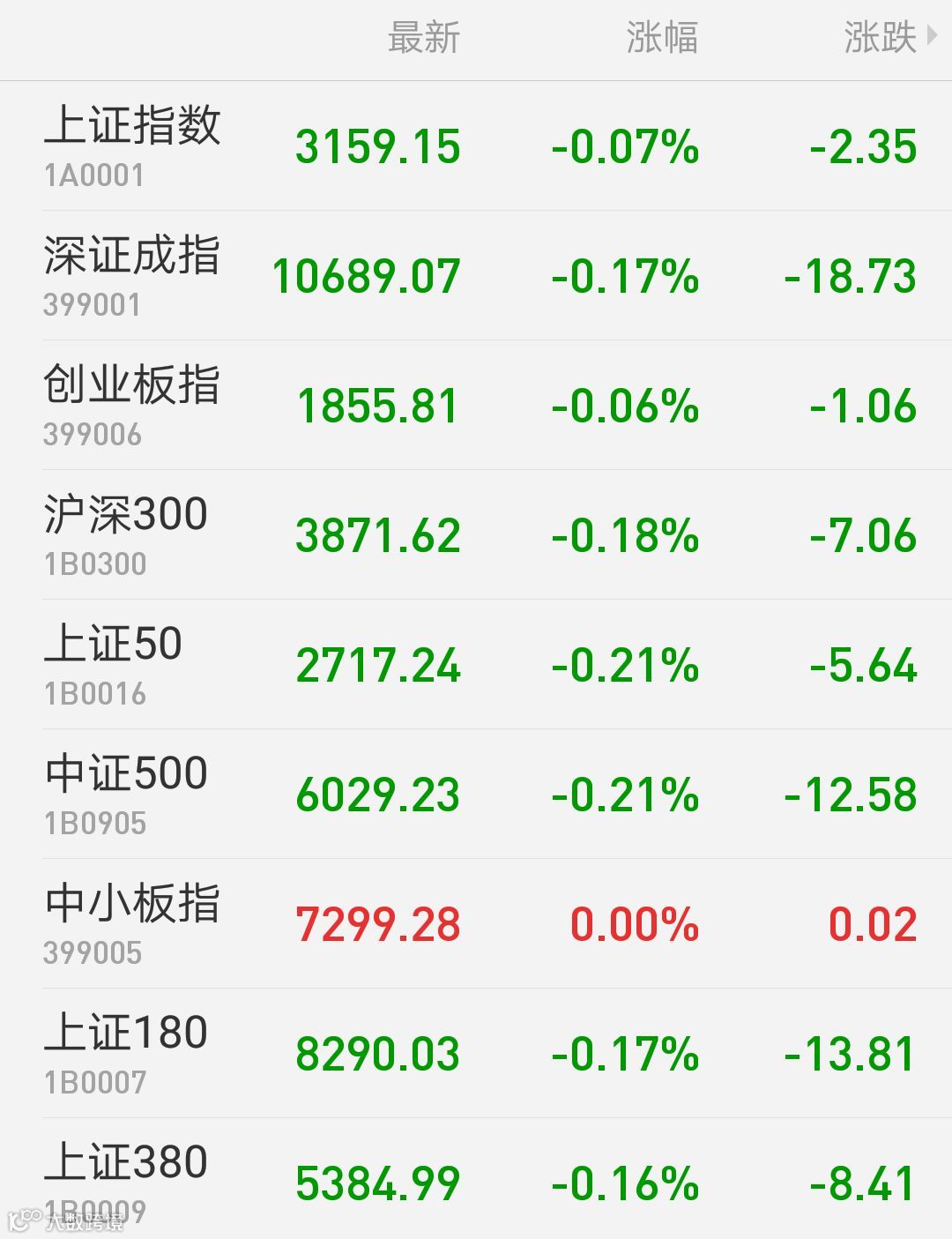Select the 上证180 row
The height and width of the screenshot is (1239, 952).
tap(476, 1053)
